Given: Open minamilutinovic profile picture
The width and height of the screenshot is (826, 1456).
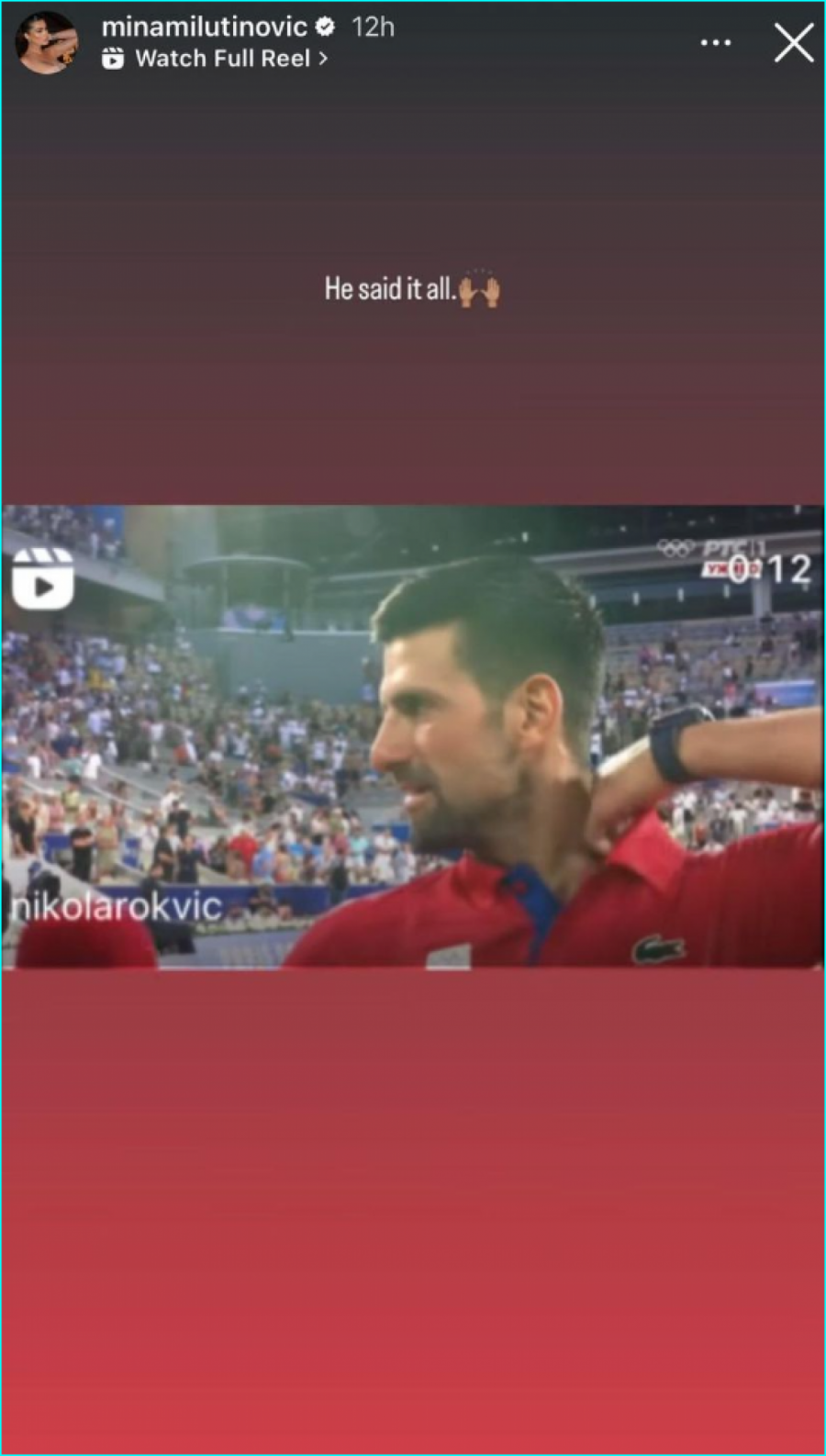Looking at the screenshot, I should (x=46, y=42).
